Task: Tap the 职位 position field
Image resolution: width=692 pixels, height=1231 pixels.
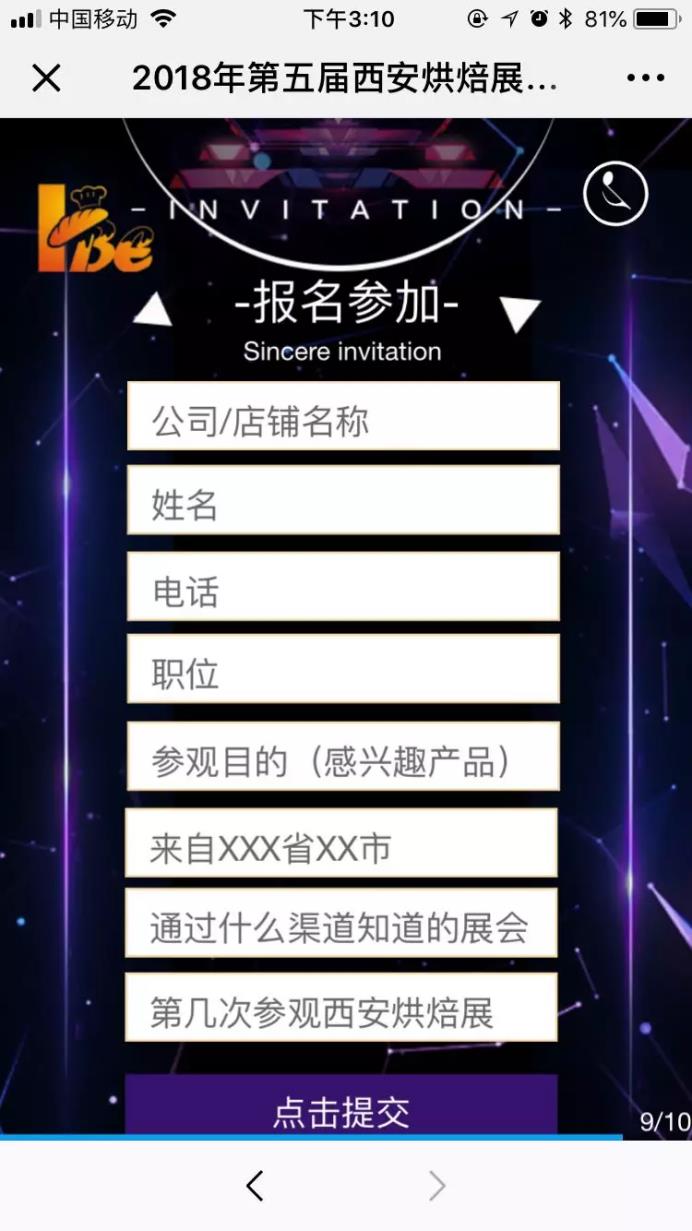Action: 342,669
